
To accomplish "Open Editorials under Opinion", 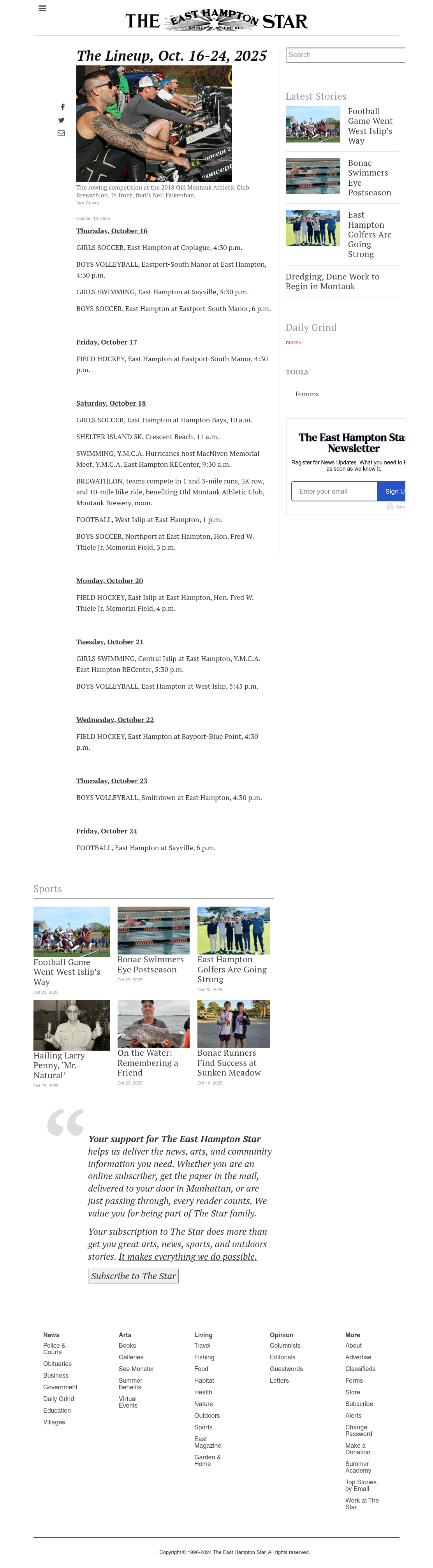I will (x=283, y=1357).
